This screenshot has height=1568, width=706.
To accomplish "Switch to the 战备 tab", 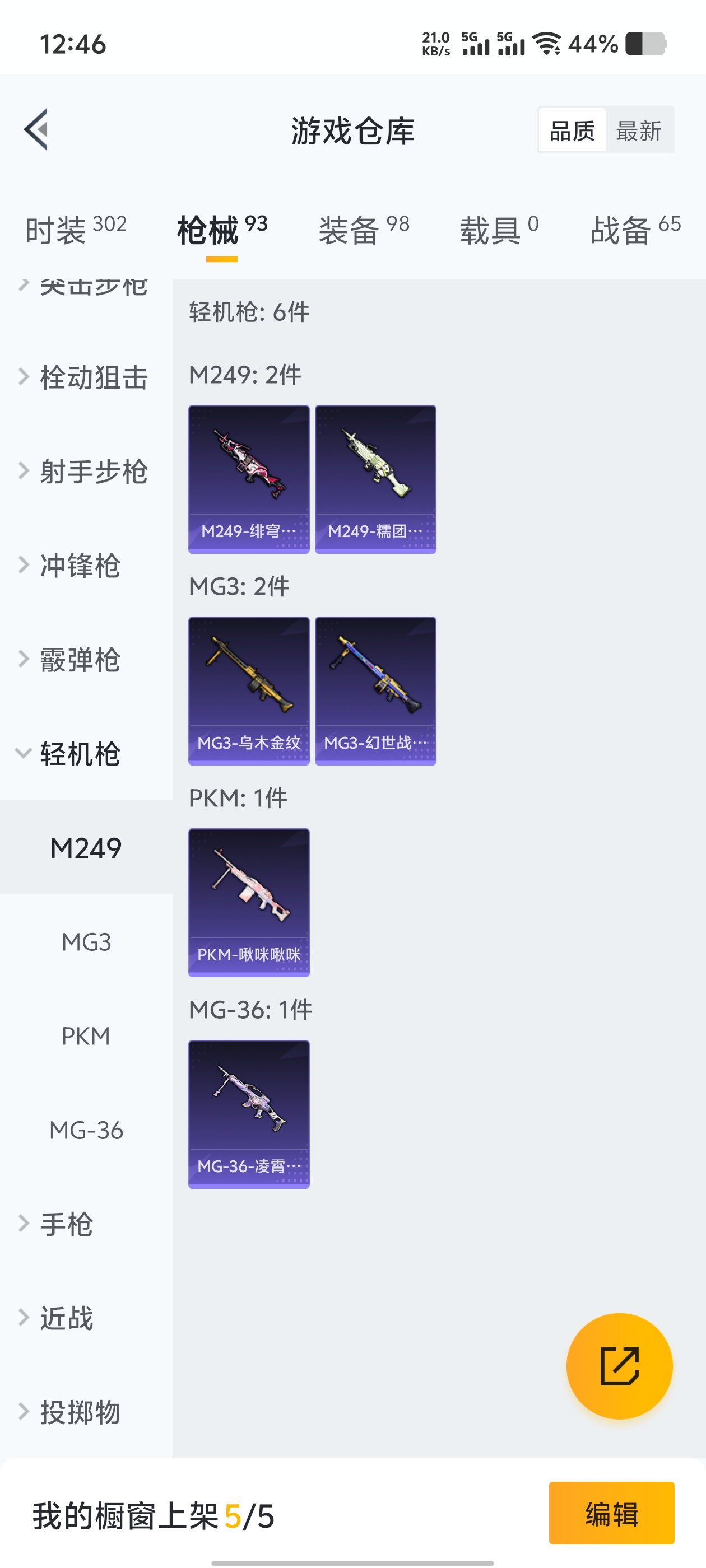I will click(x=635, y=230).
